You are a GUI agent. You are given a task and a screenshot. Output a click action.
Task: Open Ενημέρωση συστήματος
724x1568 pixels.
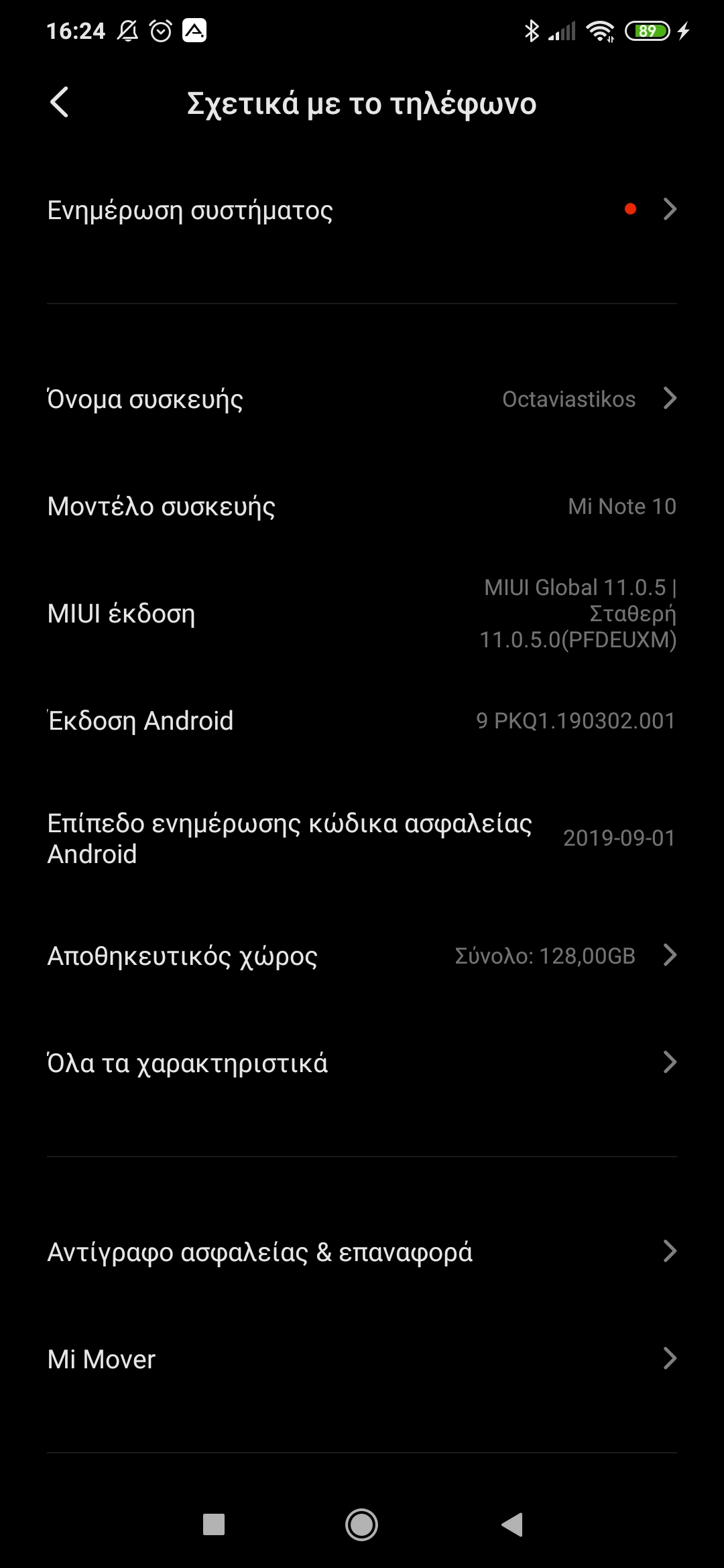tap(362, 210)
